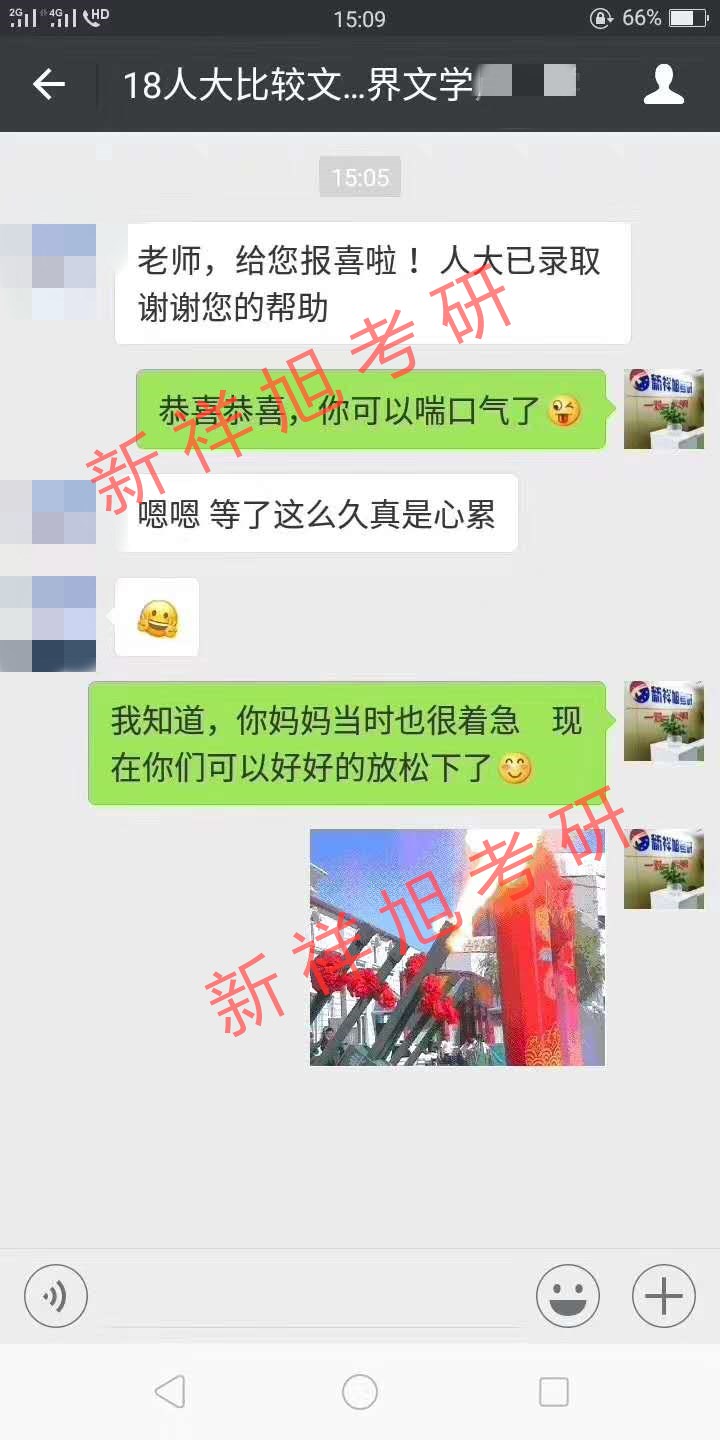The image size is (720, 1440).
Task: Switch to voice message input
Action: (x=56, y=1296)
